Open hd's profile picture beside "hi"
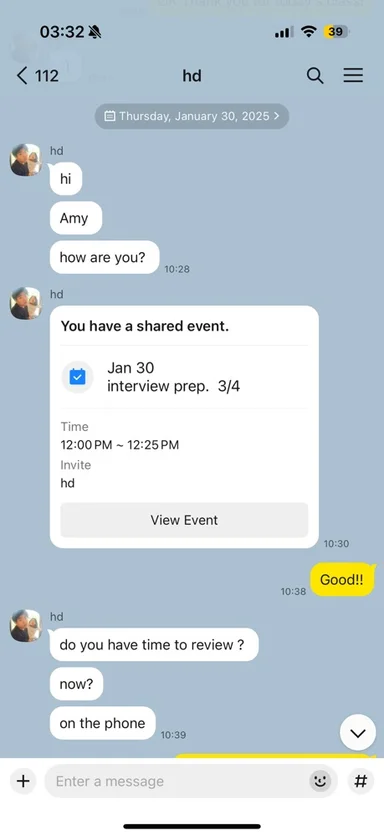 click(x=26, y=160)
